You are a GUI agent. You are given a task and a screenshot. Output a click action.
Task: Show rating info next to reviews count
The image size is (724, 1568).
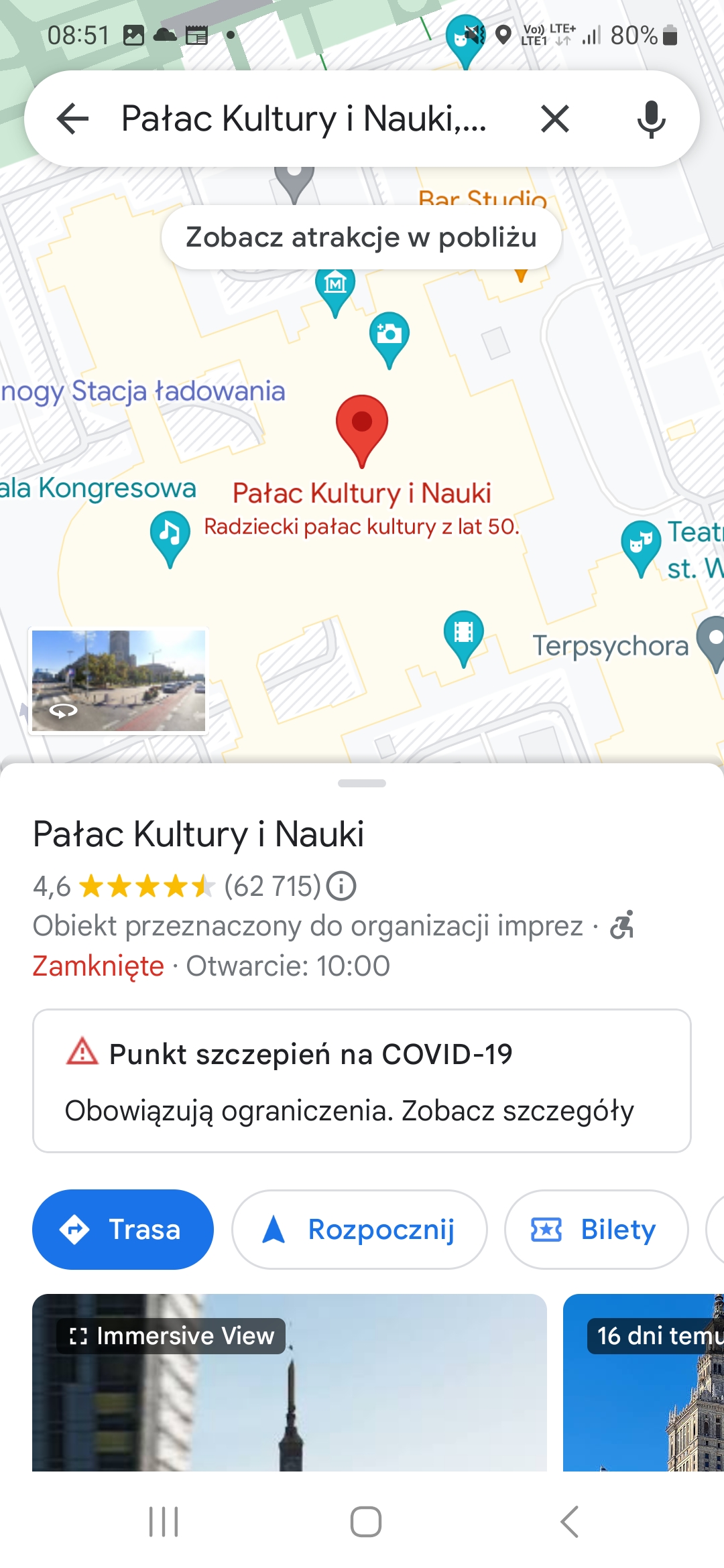pyautogui.click(x=341, y=886)
